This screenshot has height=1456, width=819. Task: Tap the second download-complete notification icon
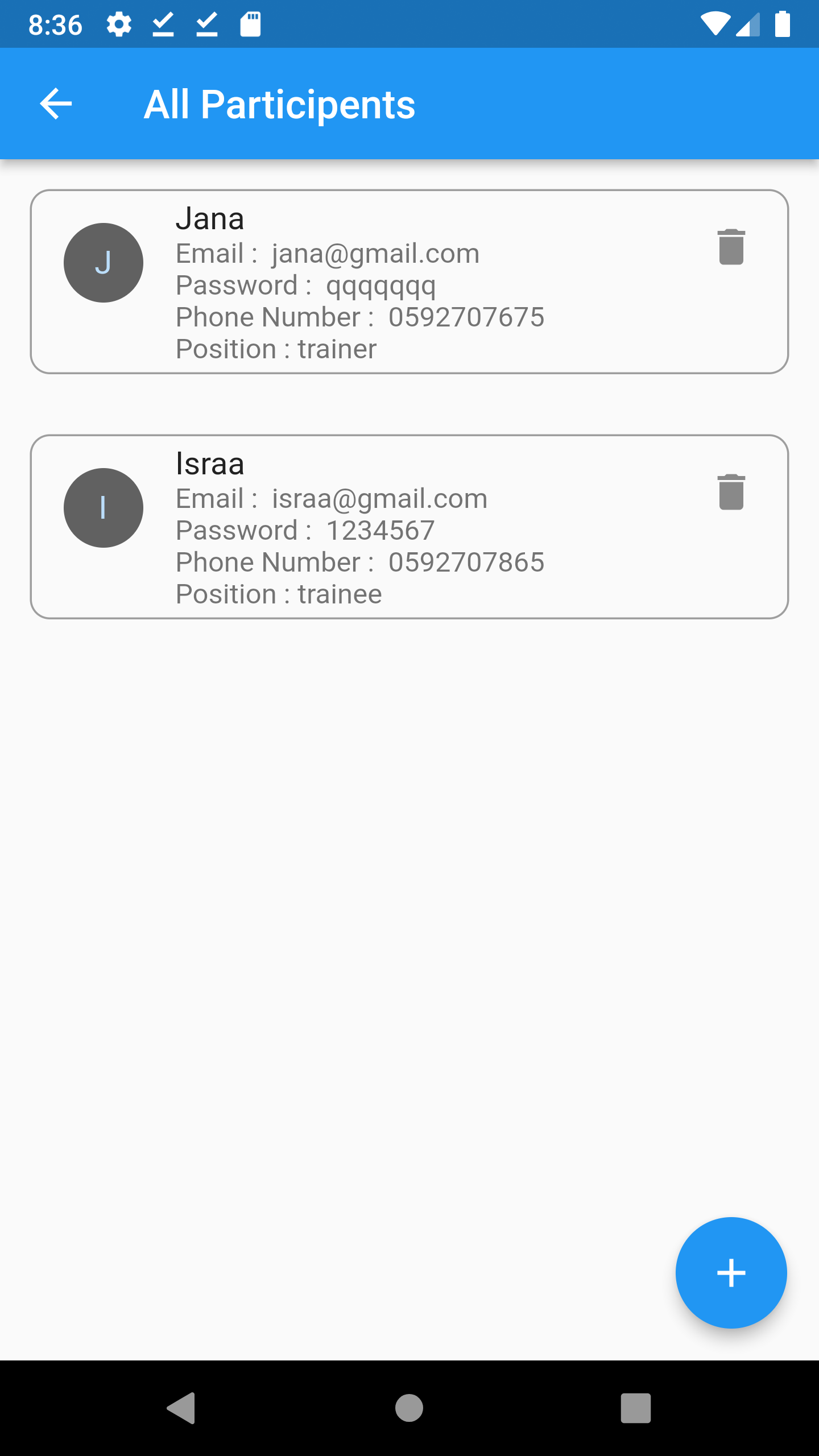coord(206,24)
